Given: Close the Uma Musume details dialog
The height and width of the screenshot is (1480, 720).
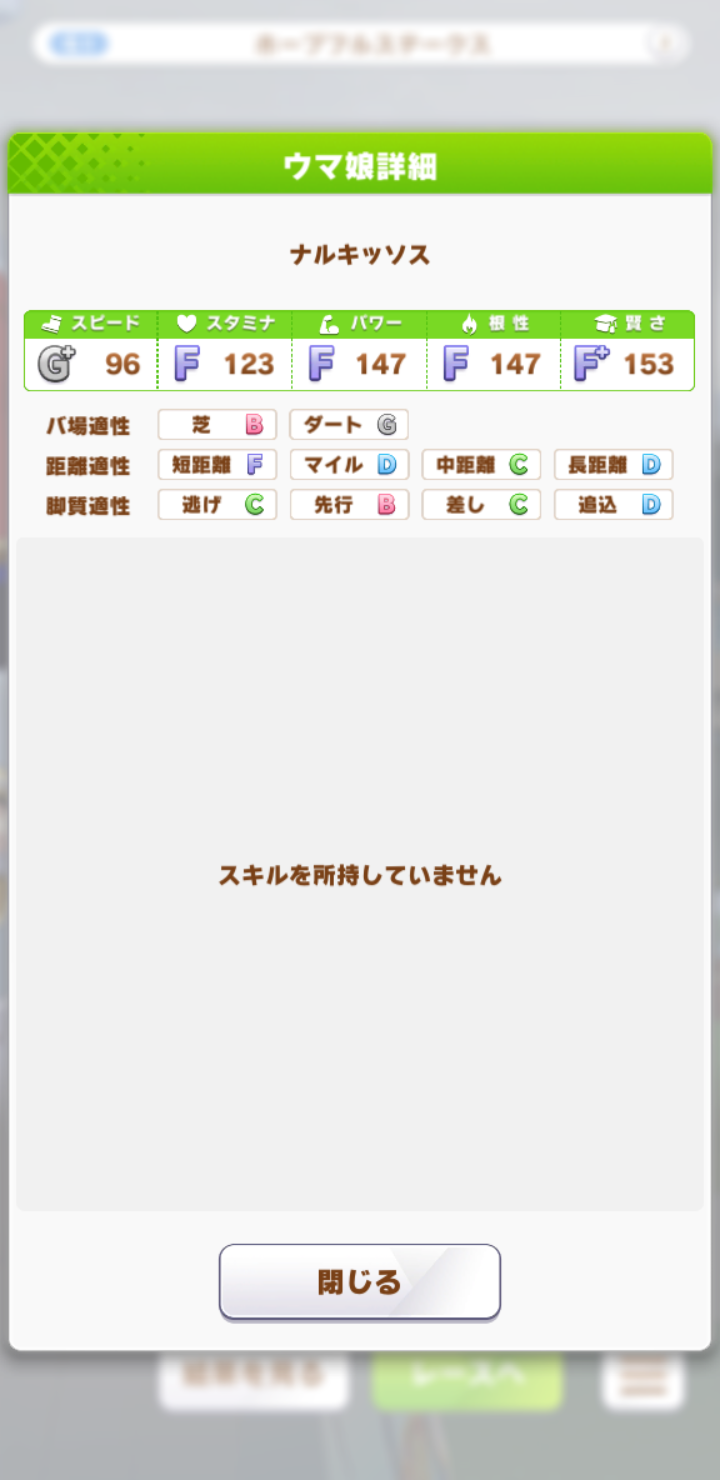Looking at the screenshot, I should tap(359, 1282).
